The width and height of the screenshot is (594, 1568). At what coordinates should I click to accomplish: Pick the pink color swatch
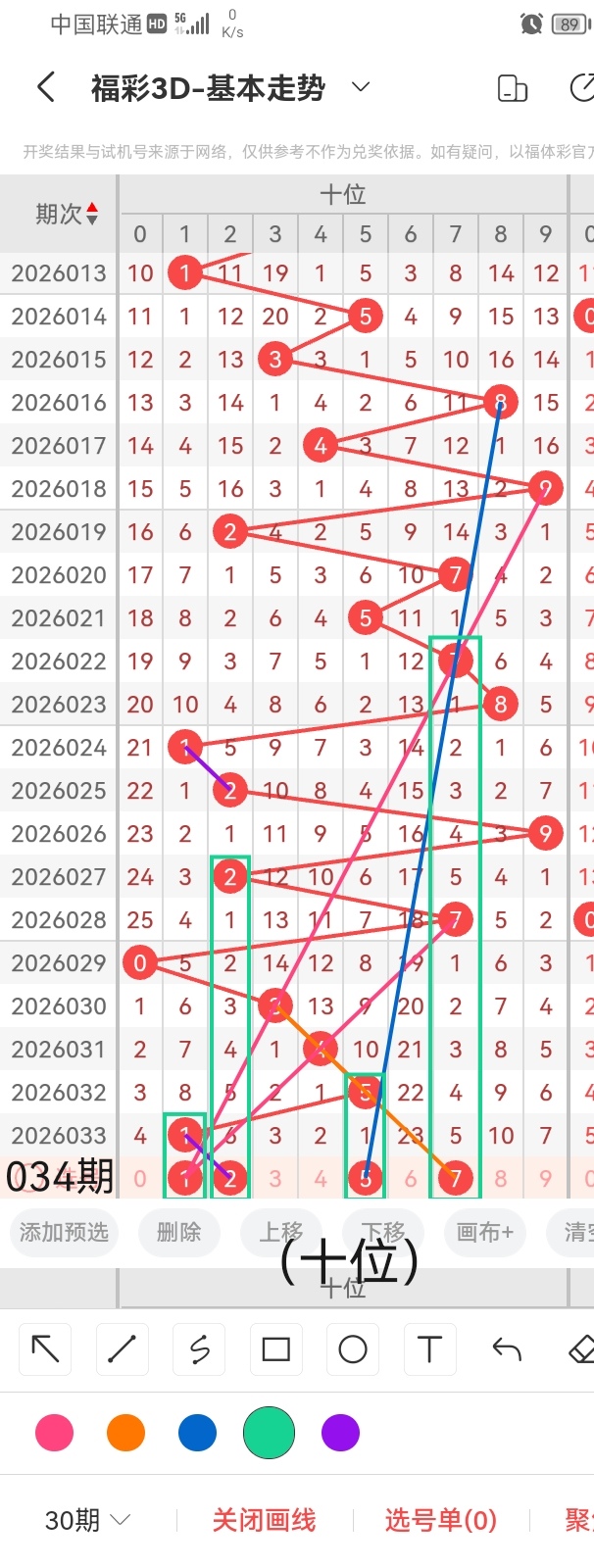point(54,1433)
